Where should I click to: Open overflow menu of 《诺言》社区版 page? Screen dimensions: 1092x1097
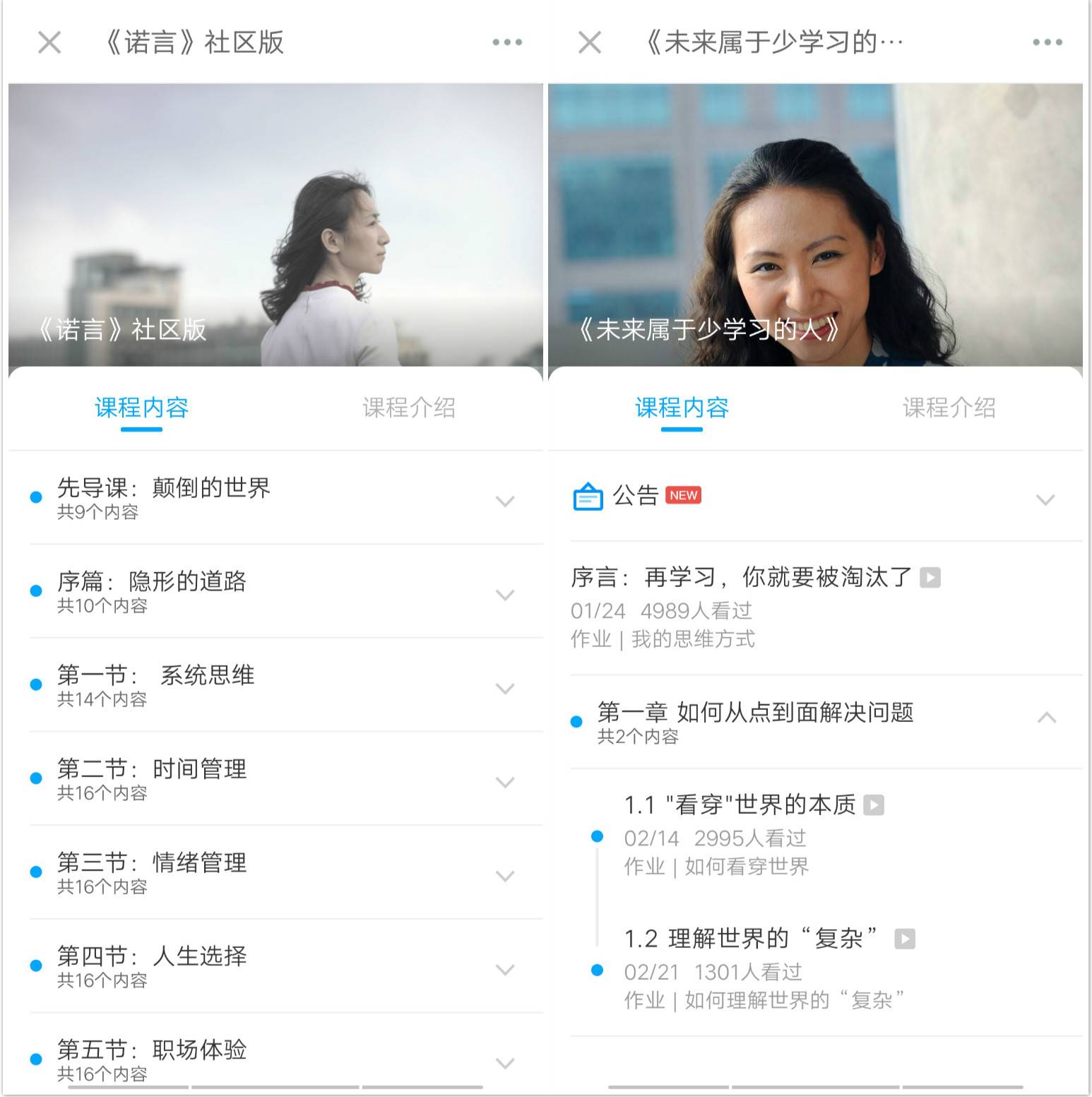507,42
